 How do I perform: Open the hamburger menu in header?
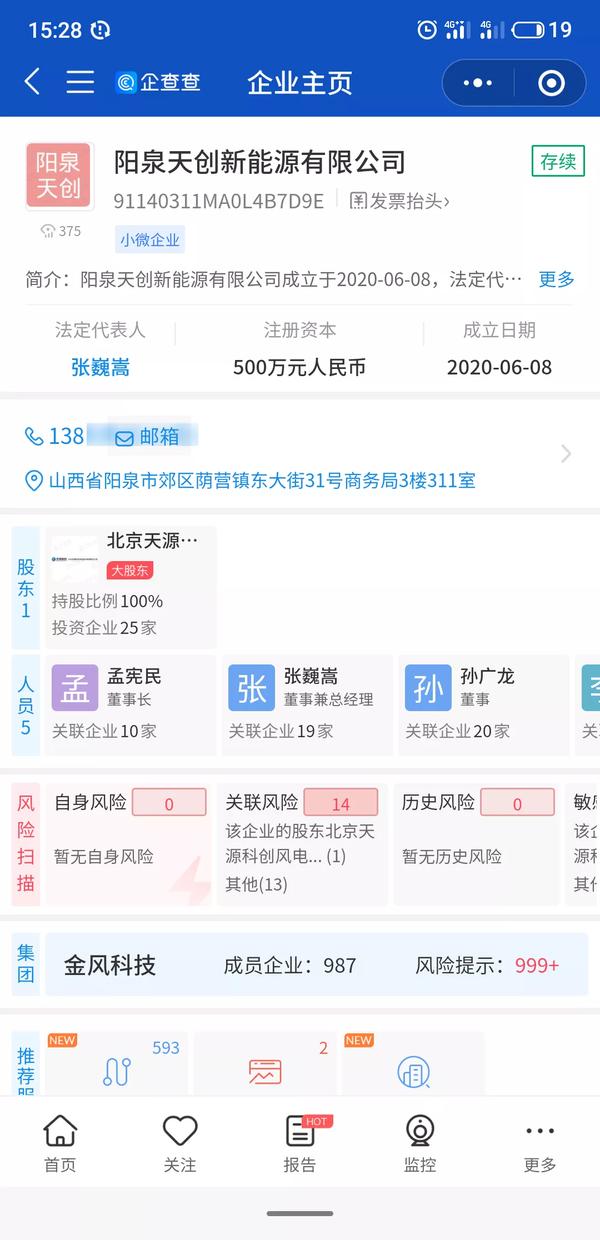coord(80,82)
